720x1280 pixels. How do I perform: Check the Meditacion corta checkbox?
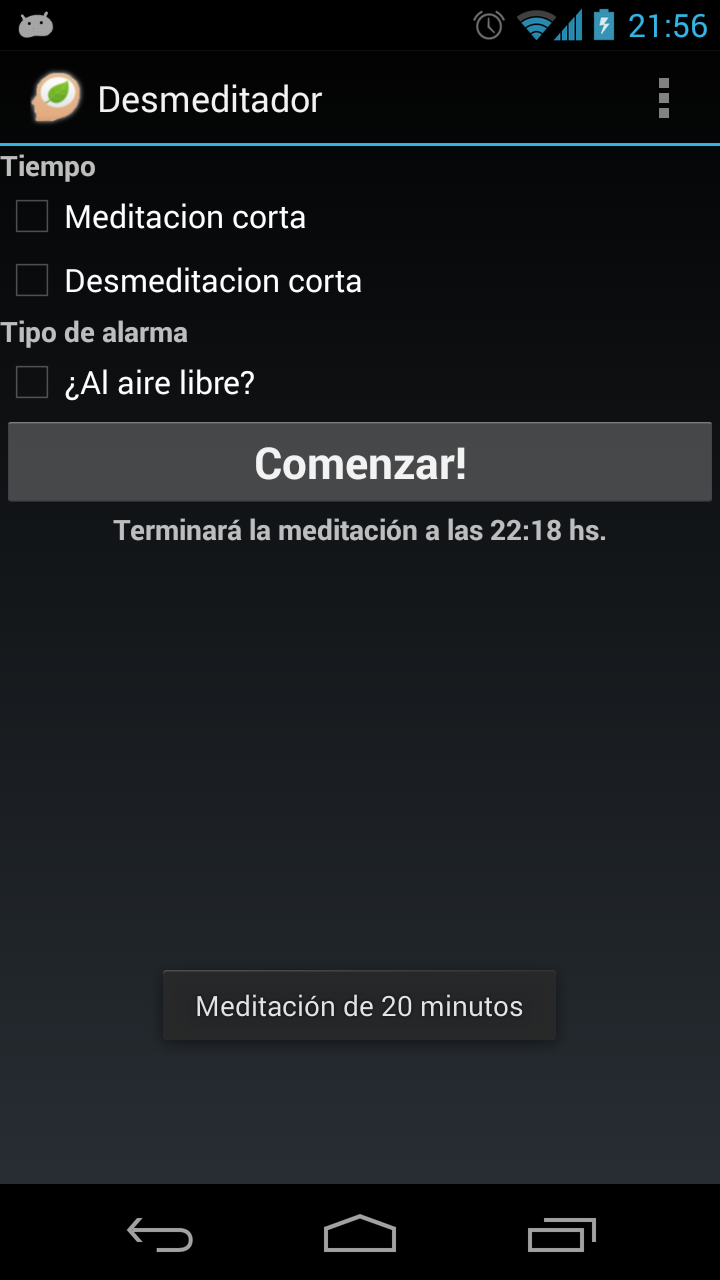(x=32, y=217)
